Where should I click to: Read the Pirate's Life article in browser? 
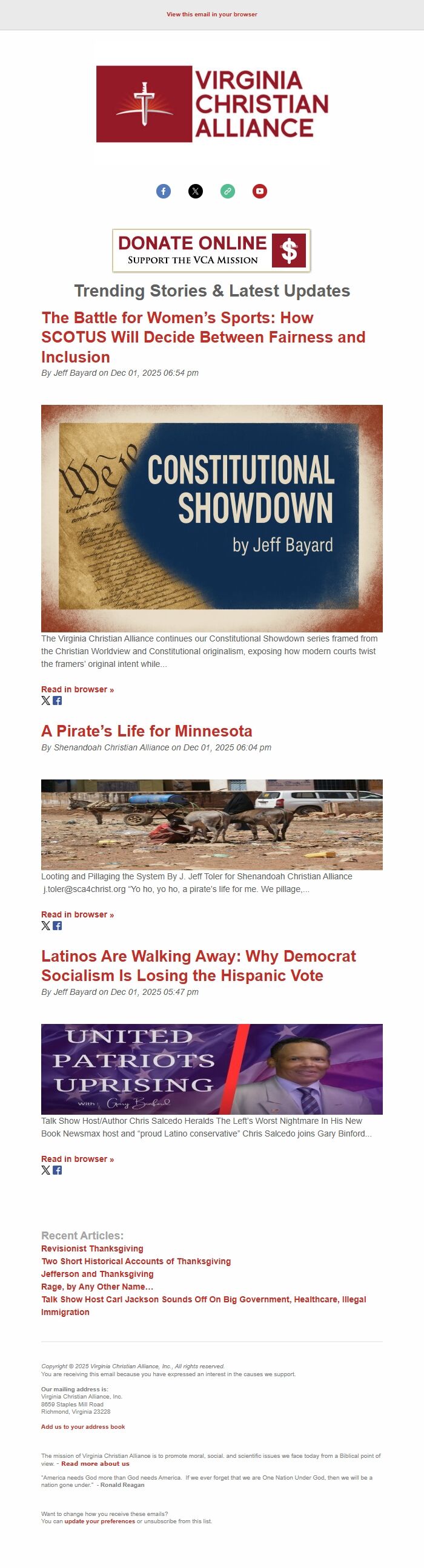pyautogui.click(x=78, y=914)
